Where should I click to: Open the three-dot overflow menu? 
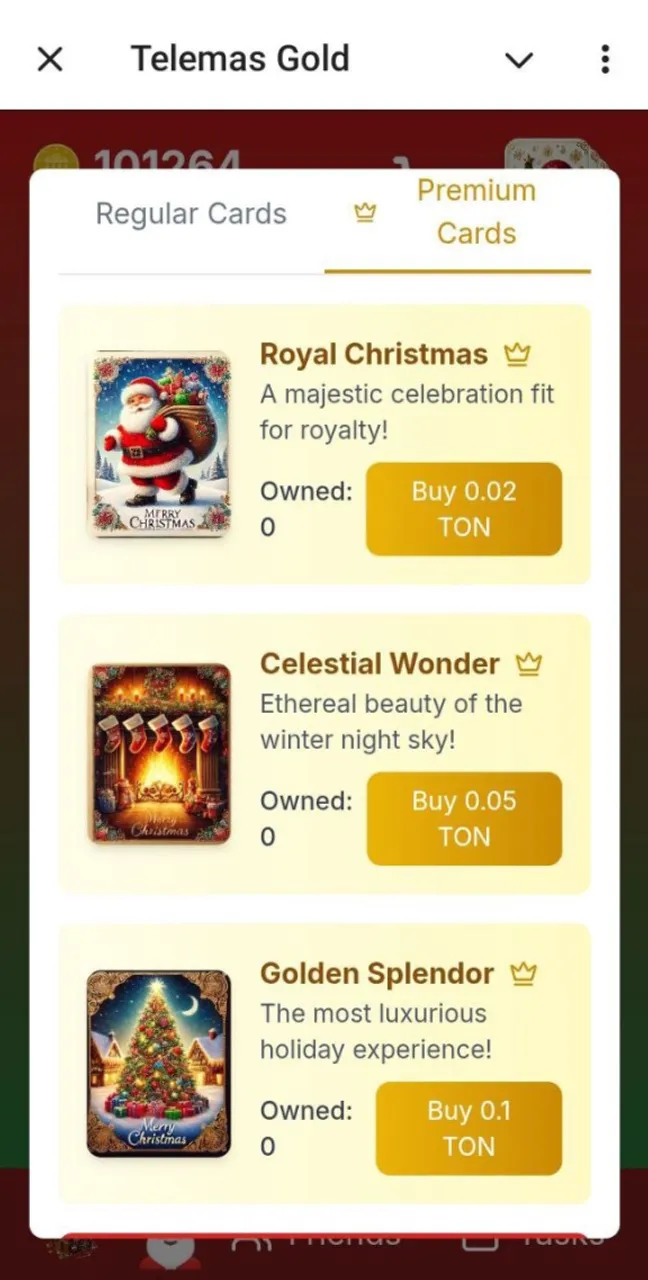(x=605, y=60)
